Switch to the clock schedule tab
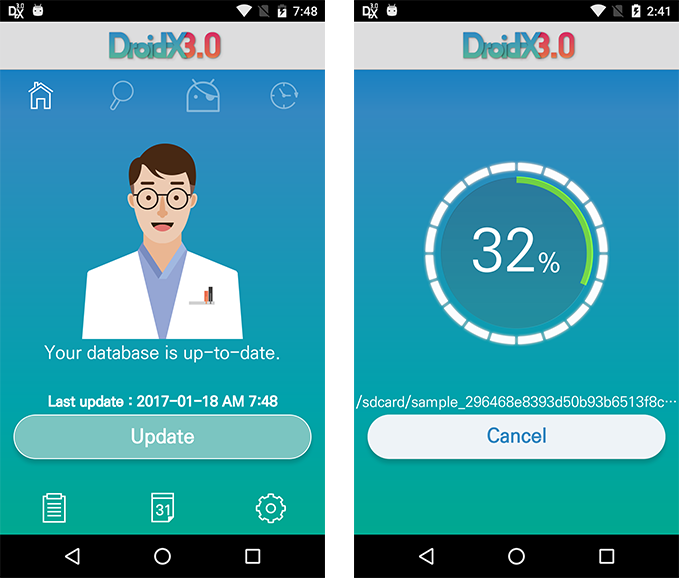Image resolution: width=679 pixels, height=578 pixels. point(284,96)
